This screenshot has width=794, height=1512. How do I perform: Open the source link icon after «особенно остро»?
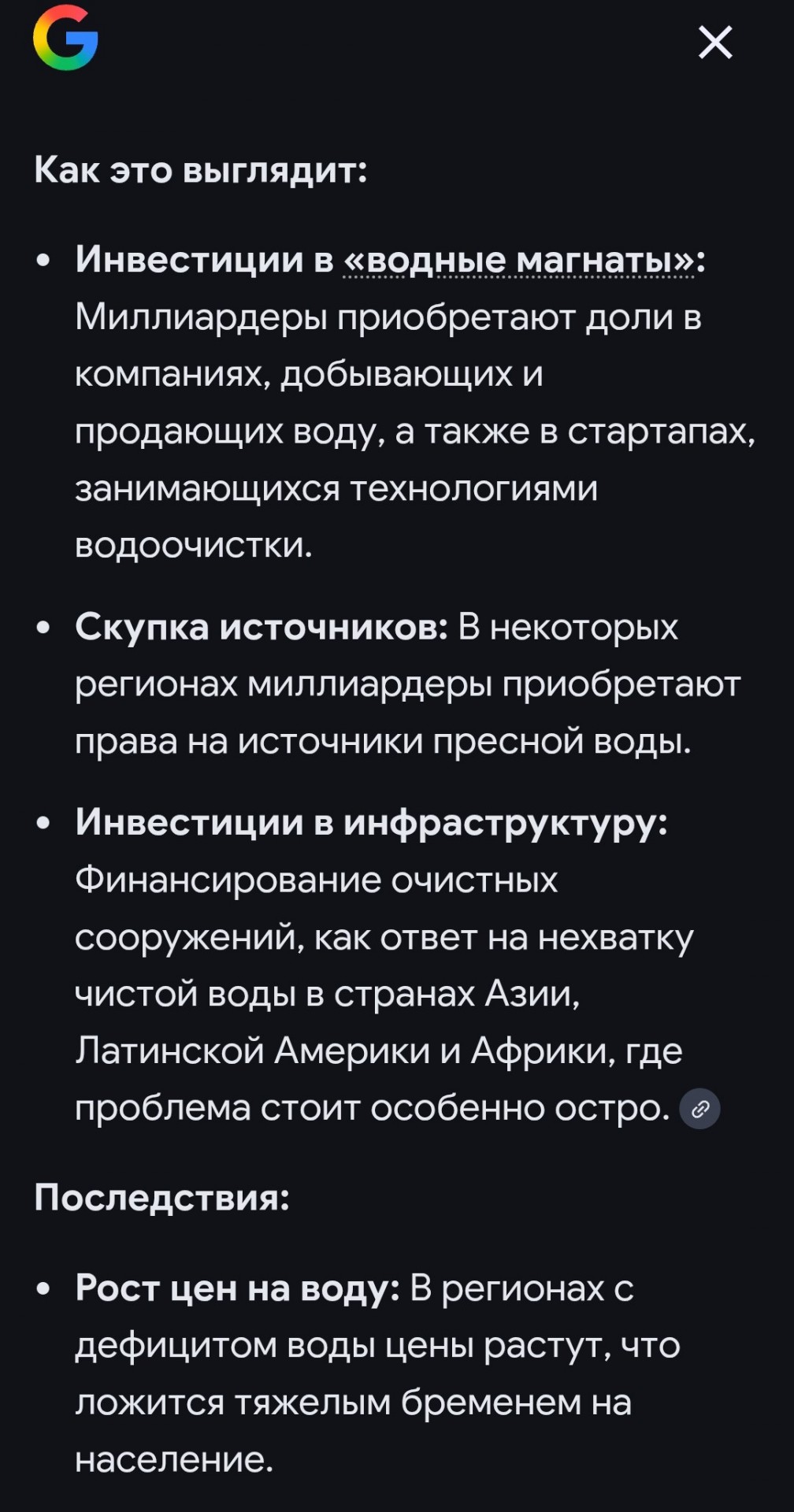tap(699, 1109)
